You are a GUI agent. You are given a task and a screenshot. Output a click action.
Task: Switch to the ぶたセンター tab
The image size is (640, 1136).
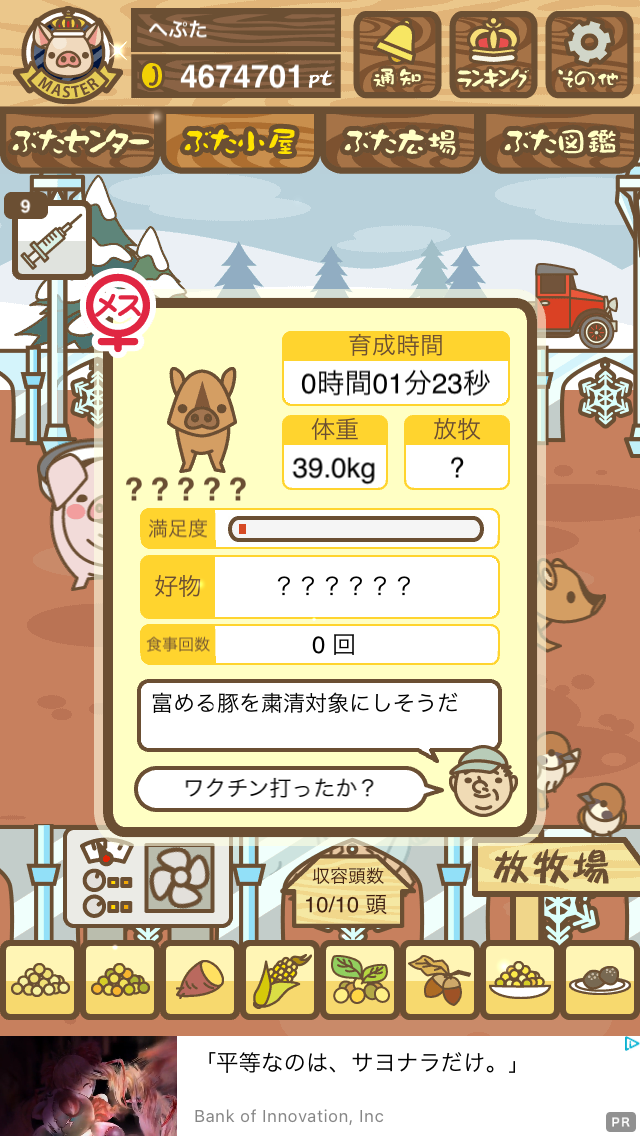(80, 143)
